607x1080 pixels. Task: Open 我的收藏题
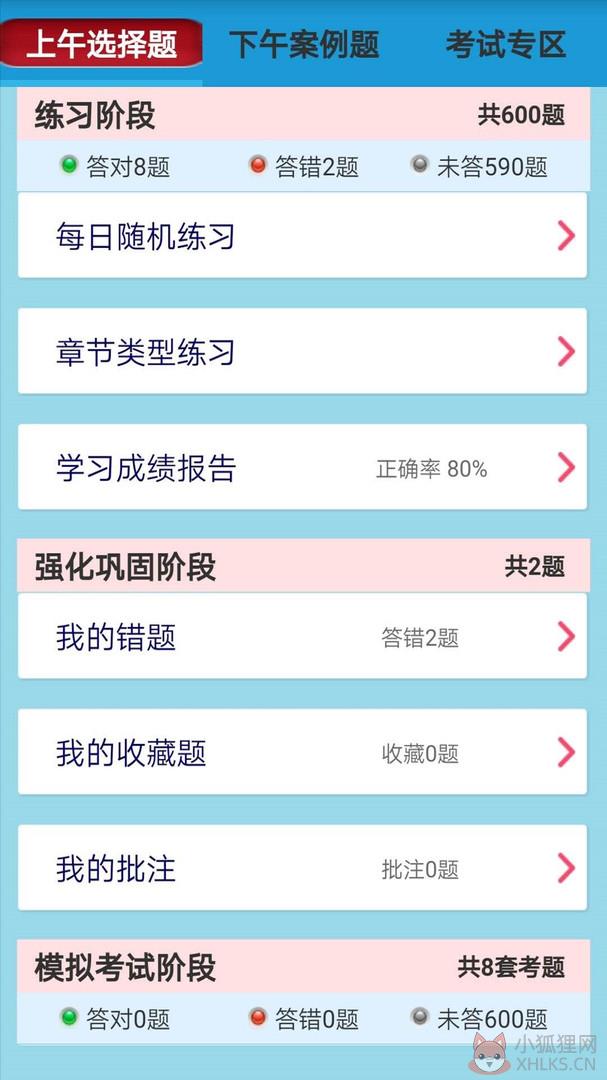coord(302,751)
